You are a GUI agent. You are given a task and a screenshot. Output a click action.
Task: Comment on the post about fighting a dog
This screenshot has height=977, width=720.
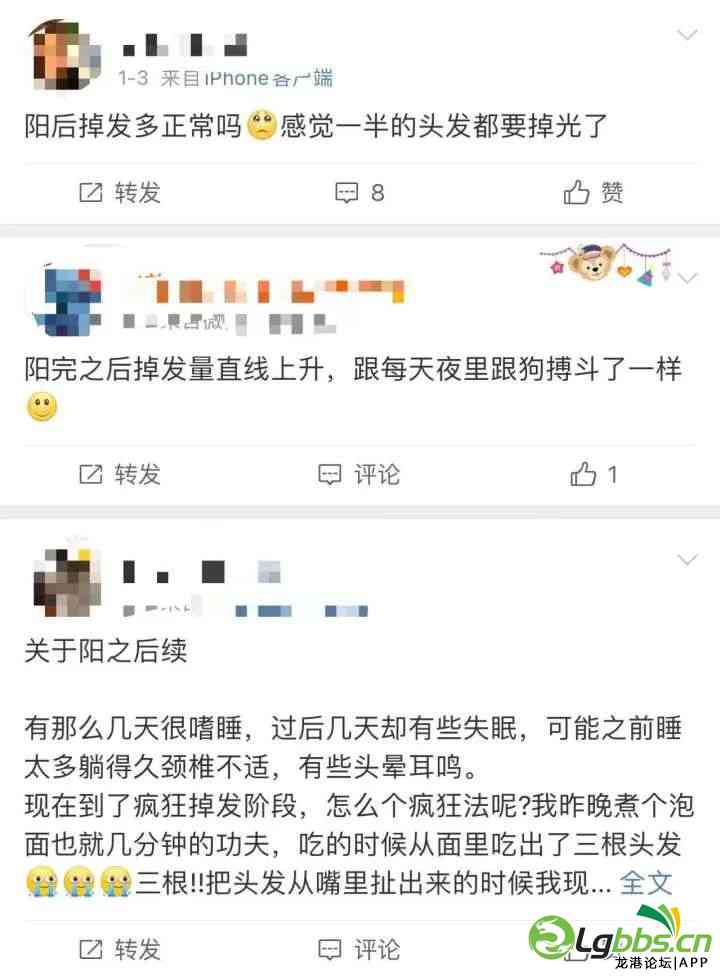point(360,474)
